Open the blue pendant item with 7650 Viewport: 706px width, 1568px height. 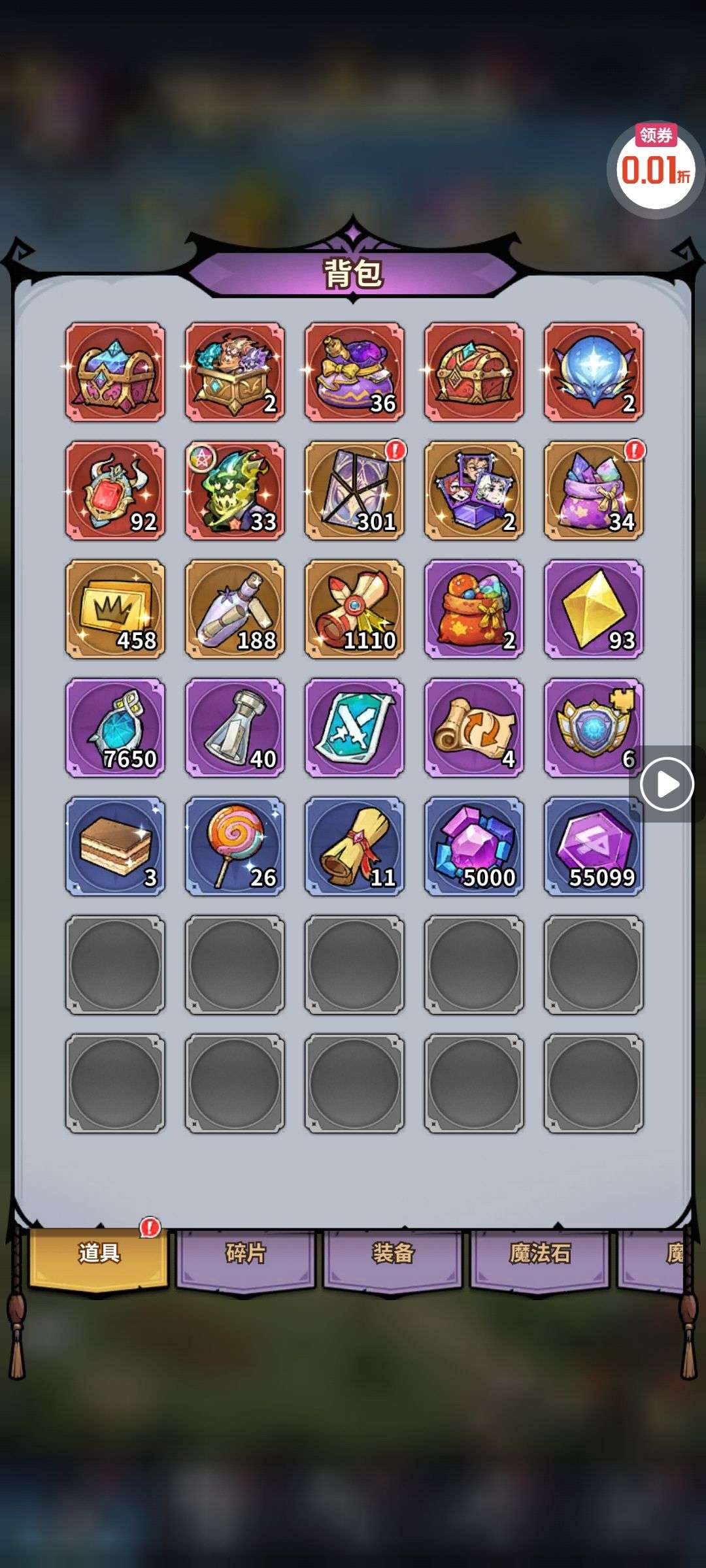pyautogui.click(x=115, y=728)
